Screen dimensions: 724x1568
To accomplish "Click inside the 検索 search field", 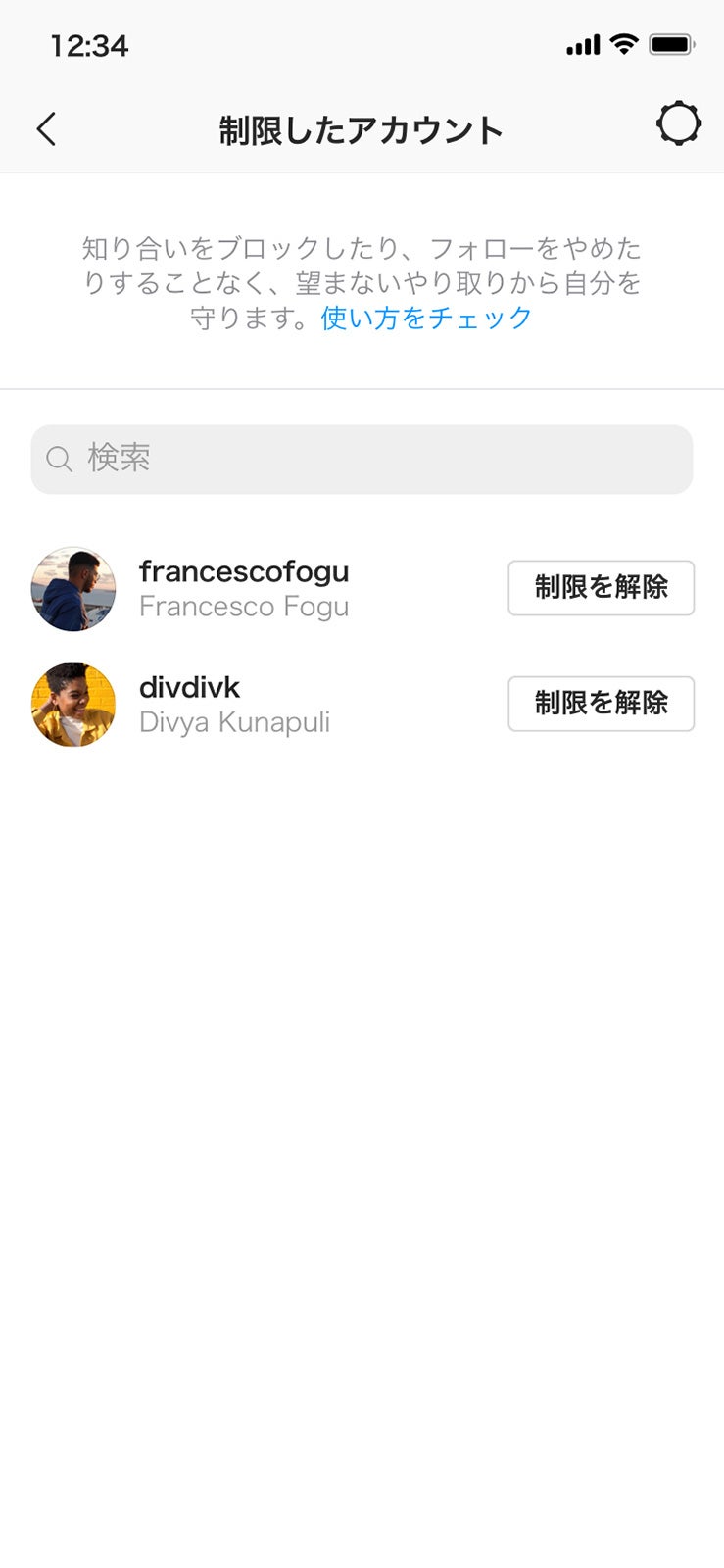I will [x=362, y=458].
